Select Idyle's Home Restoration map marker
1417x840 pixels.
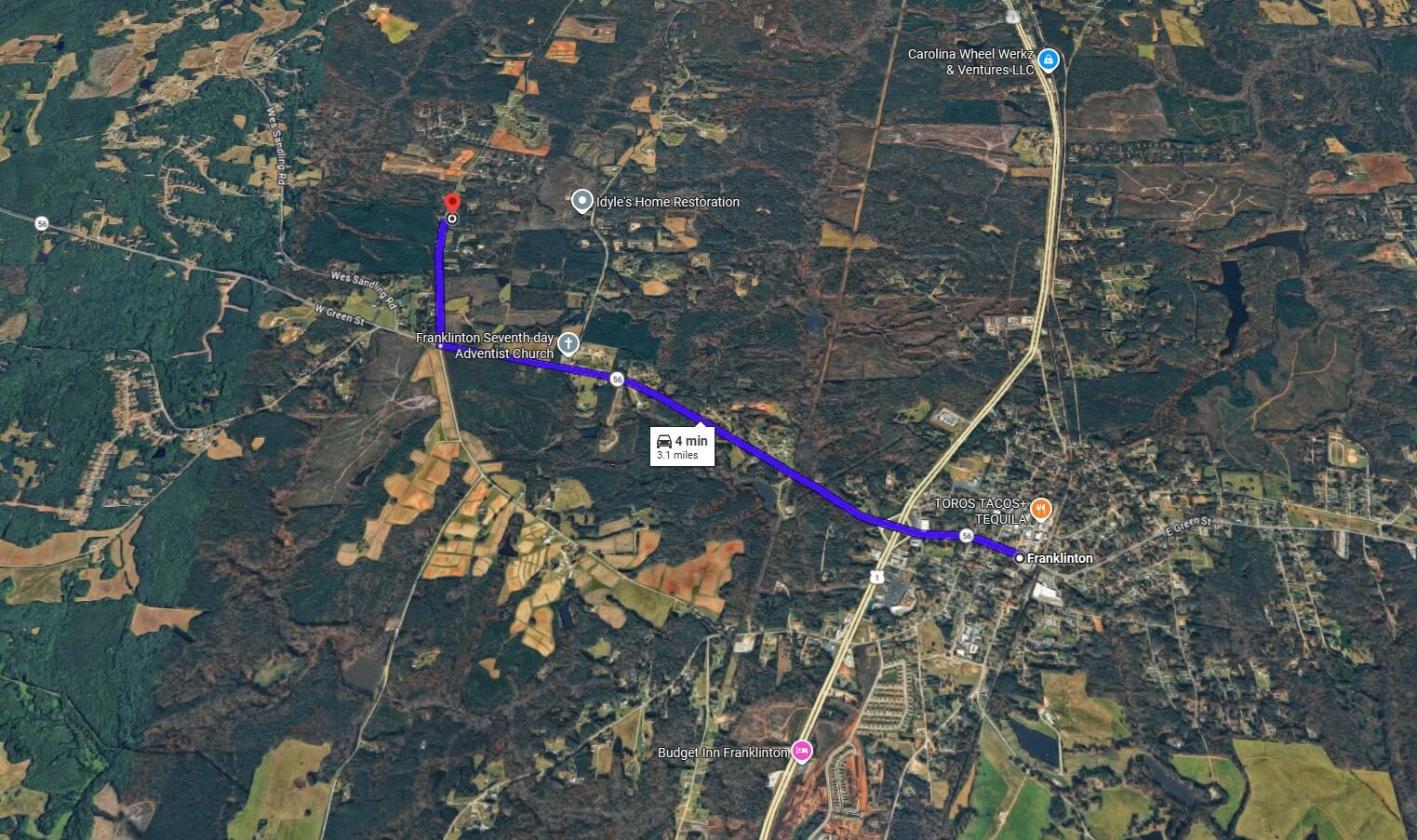[583, 201]
